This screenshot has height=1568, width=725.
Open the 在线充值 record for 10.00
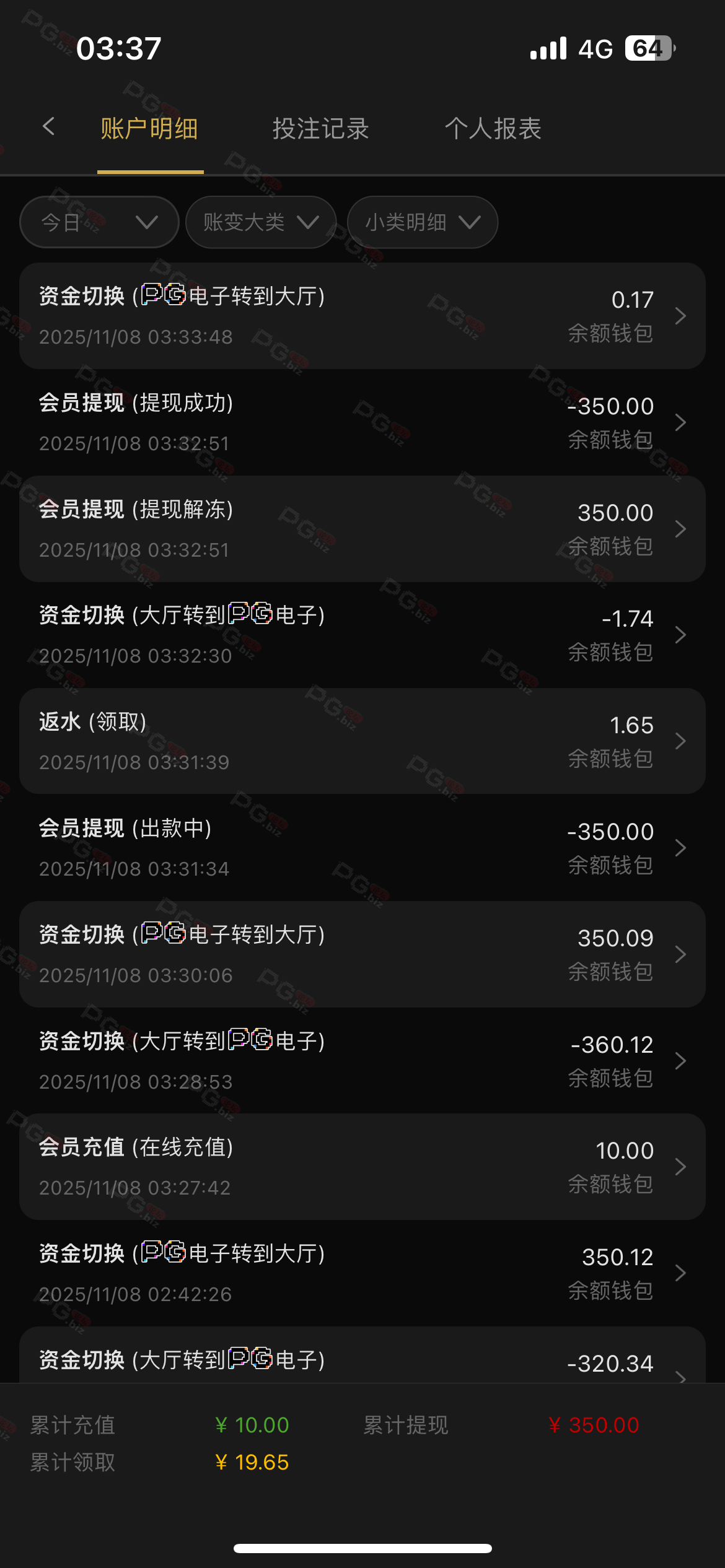[362, 1167]
